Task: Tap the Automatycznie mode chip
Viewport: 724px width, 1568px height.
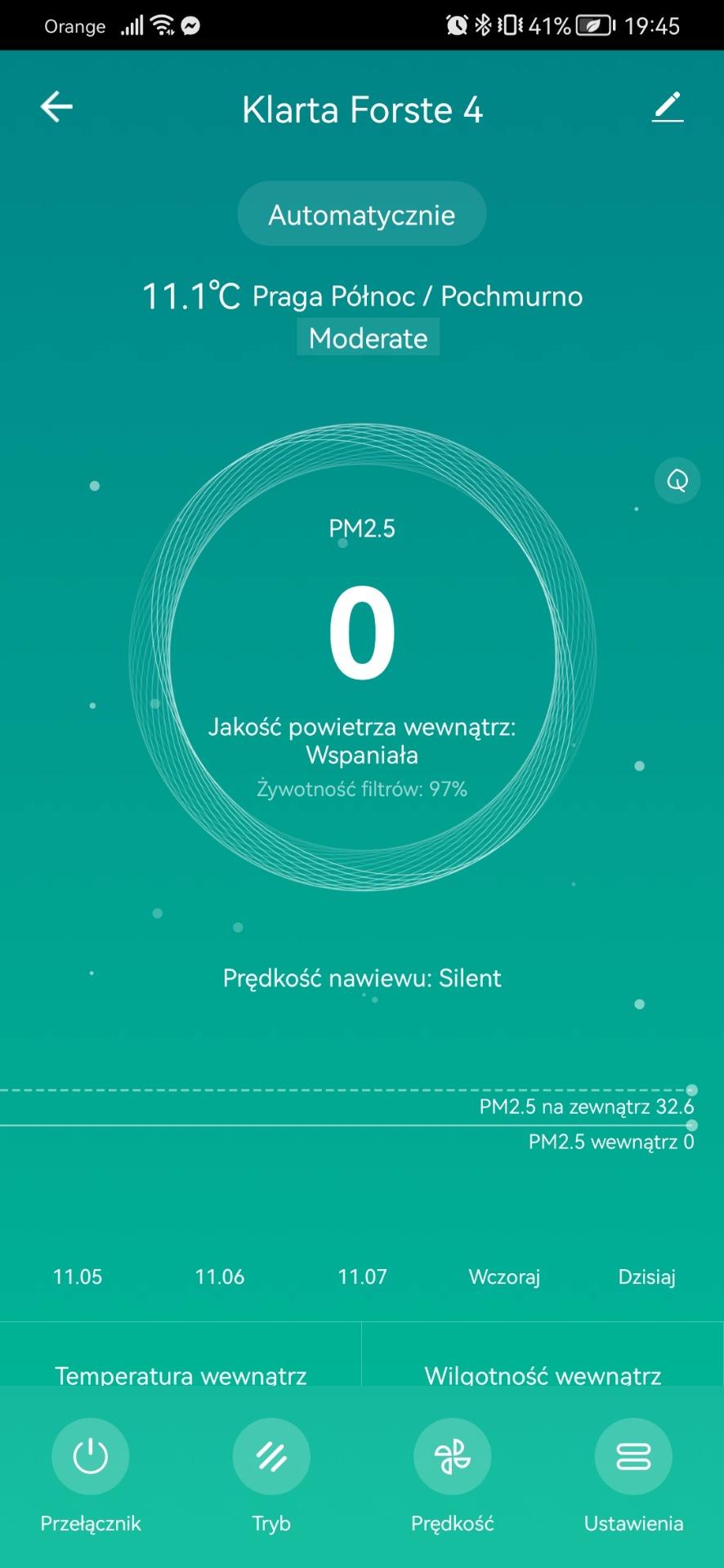Action: 362,214
